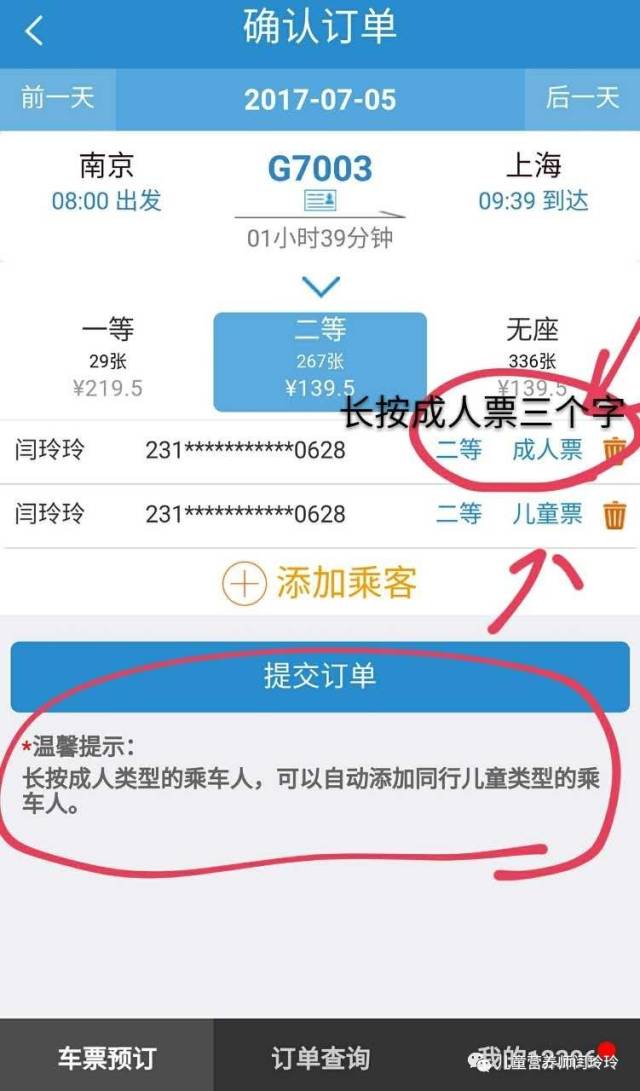Switch to the previous day 前一天
Screen dimensions: 640x1091
tap(58, 99)
